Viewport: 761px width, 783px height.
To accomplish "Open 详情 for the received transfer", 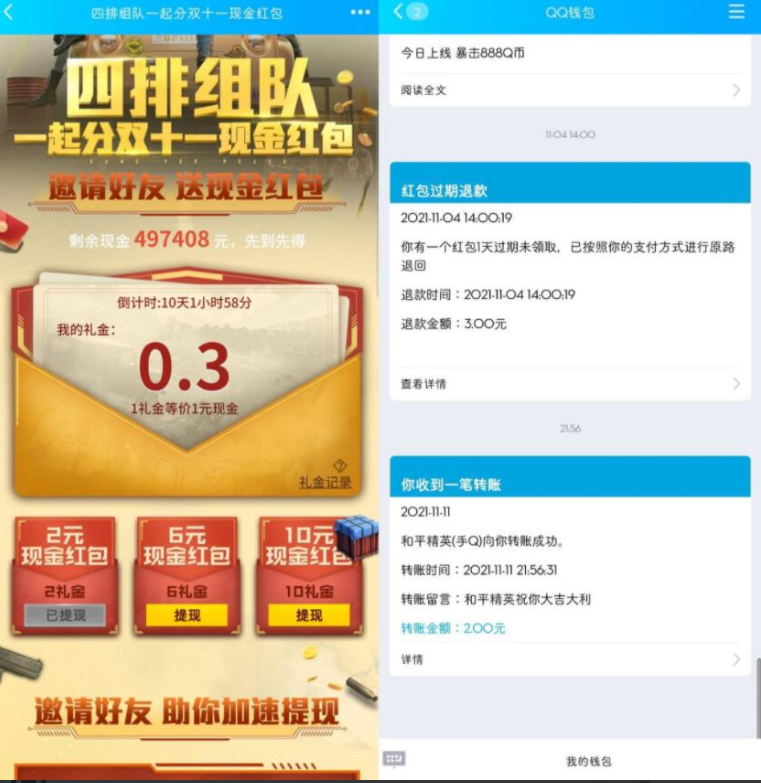I will coord(570,660).
